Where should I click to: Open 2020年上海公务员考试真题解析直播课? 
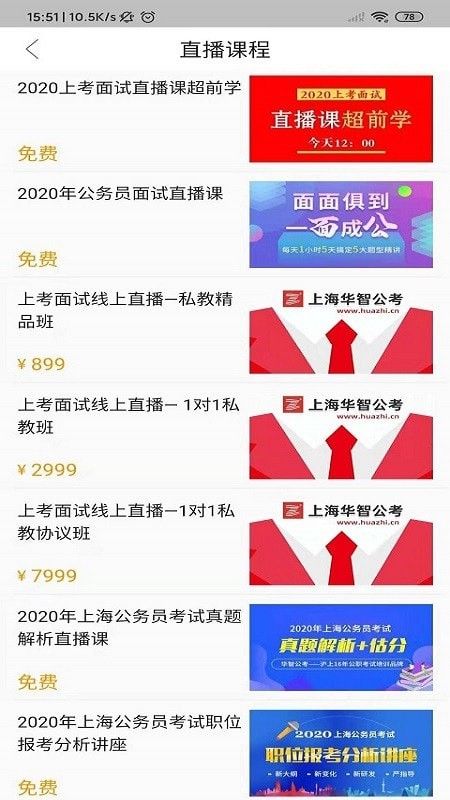point(225,647)
